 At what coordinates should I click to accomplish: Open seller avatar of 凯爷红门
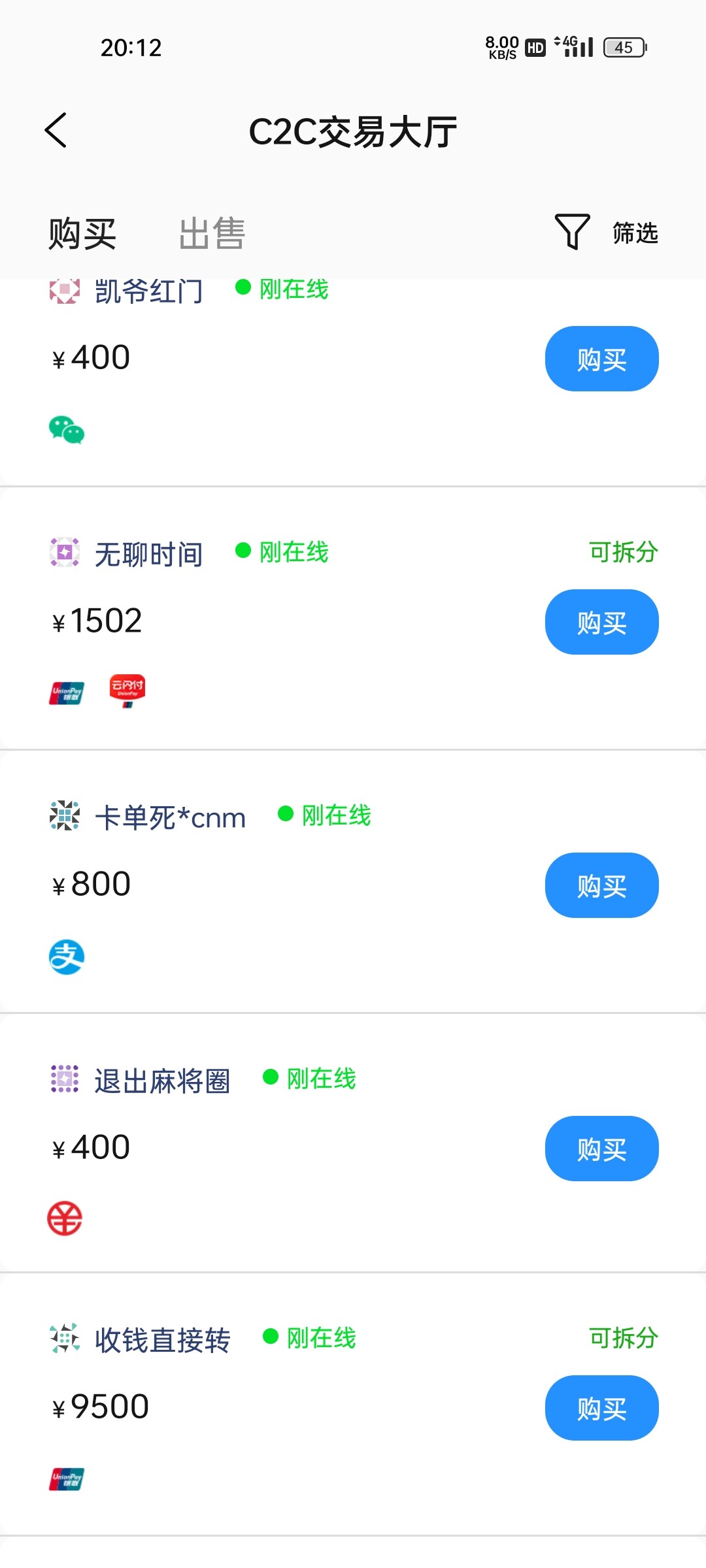63,289
